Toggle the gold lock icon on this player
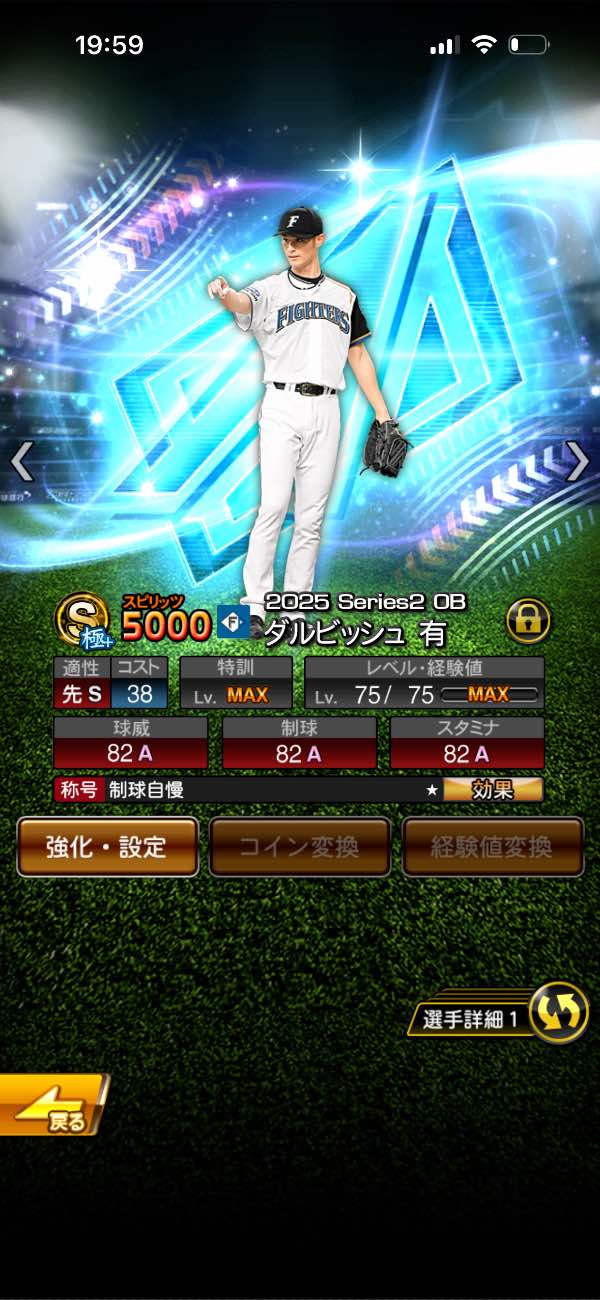Viewport: 600px width, 1300px height. [528, 622]
